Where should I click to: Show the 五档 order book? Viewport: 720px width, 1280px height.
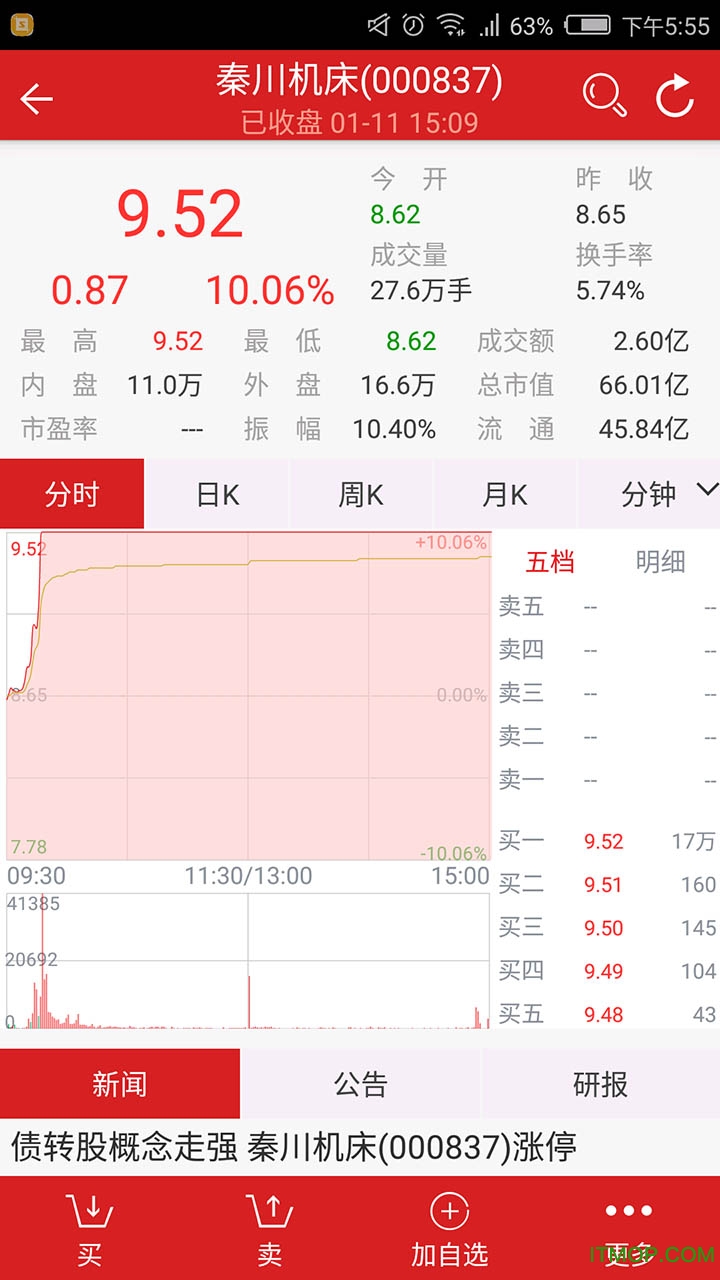[550, 562]
